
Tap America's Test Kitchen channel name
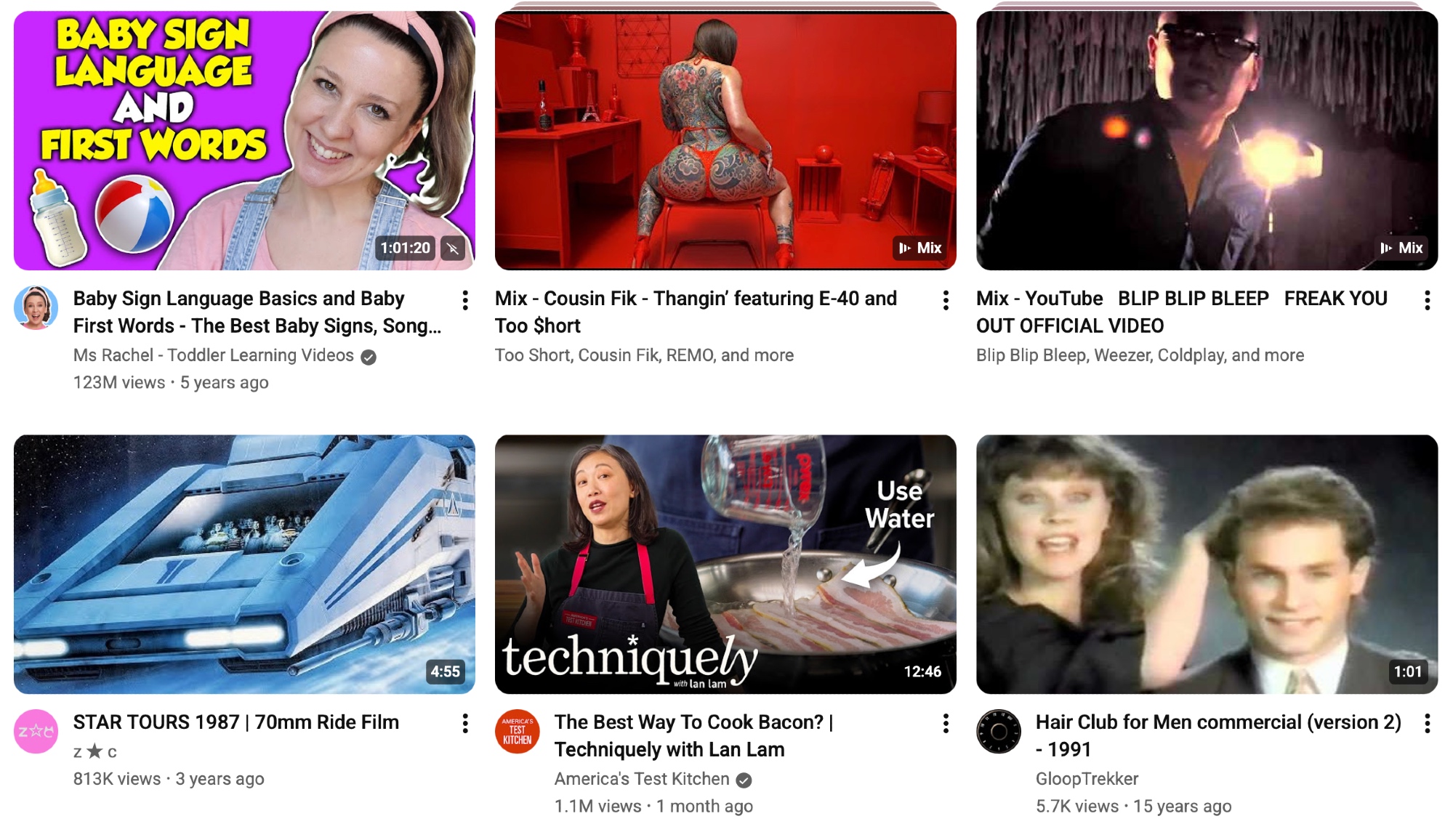pyautogui.click(x=641, y=779)
